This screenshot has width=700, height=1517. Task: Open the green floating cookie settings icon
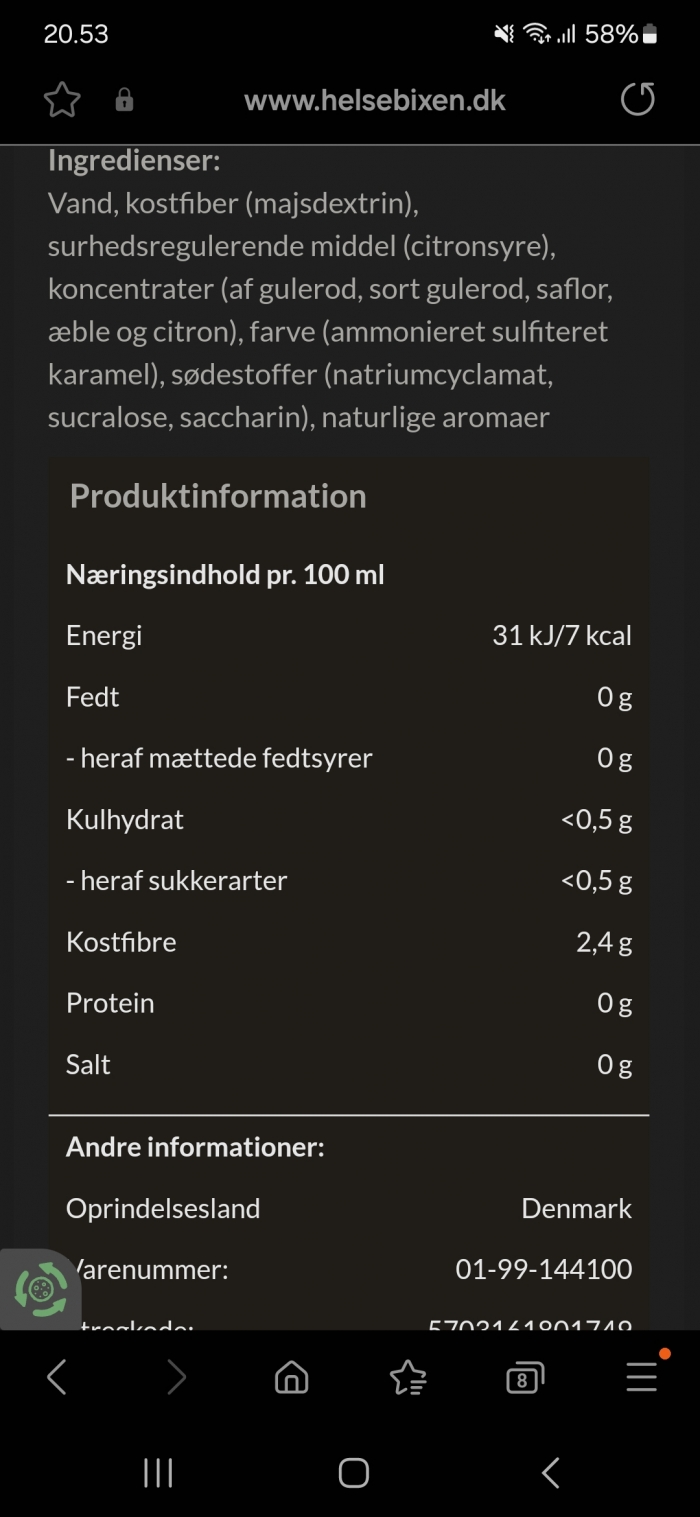tap(40, 1289)
